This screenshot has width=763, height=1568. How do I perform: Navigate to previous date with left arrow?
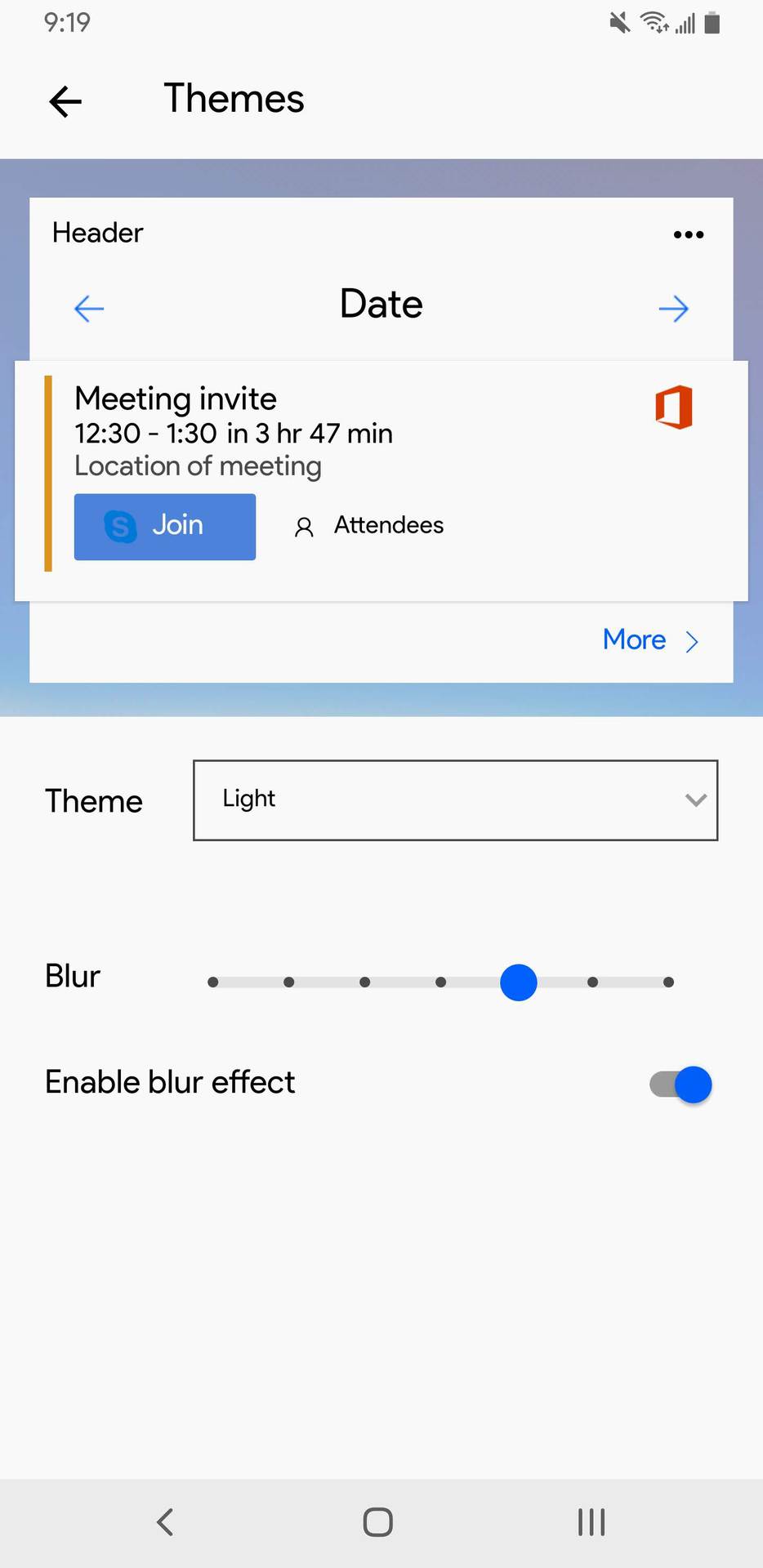tap(88, 309)
